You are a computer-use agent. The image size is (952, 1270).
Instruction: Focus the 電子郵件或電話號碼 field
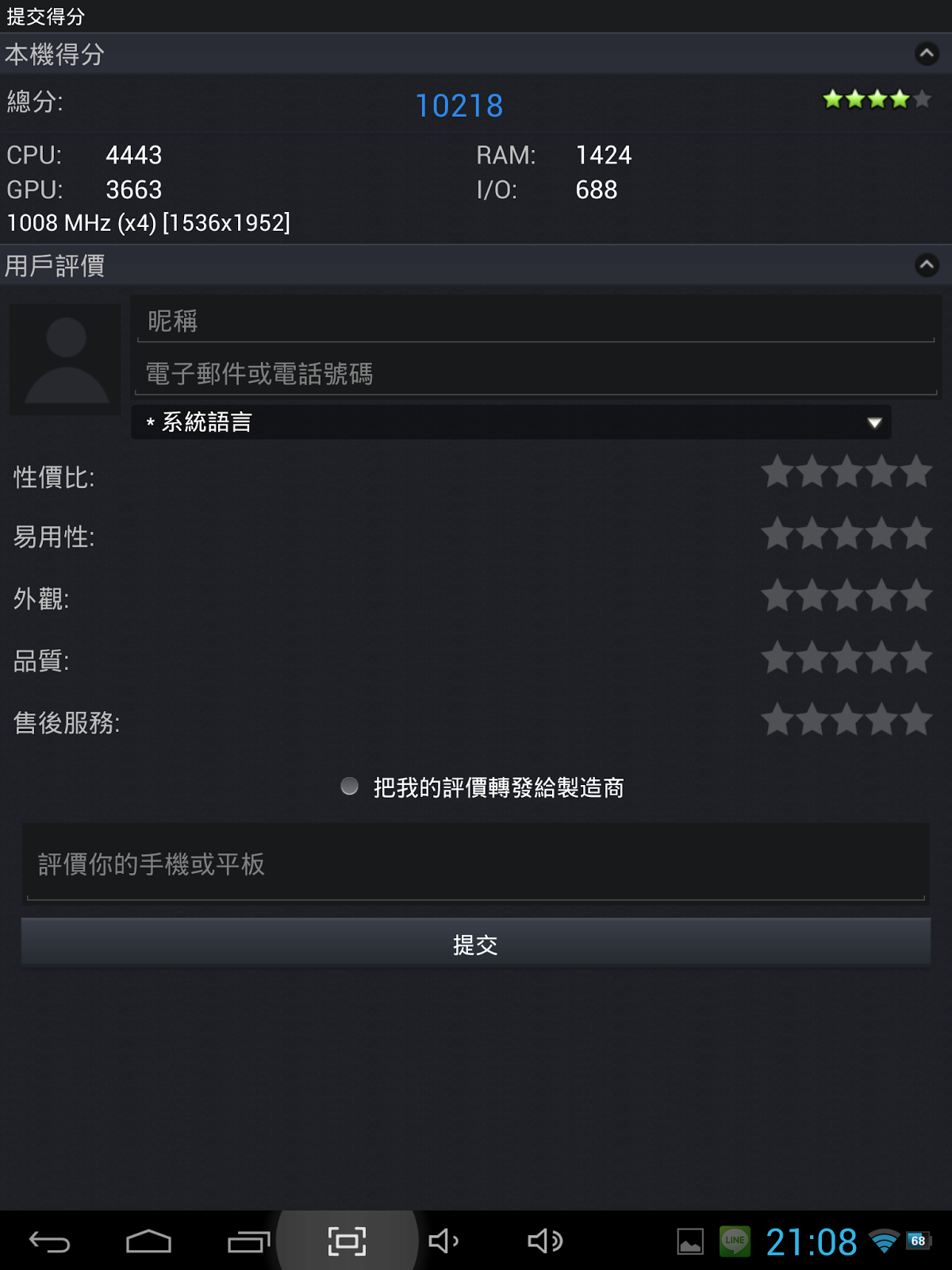[x=535, y=373]
